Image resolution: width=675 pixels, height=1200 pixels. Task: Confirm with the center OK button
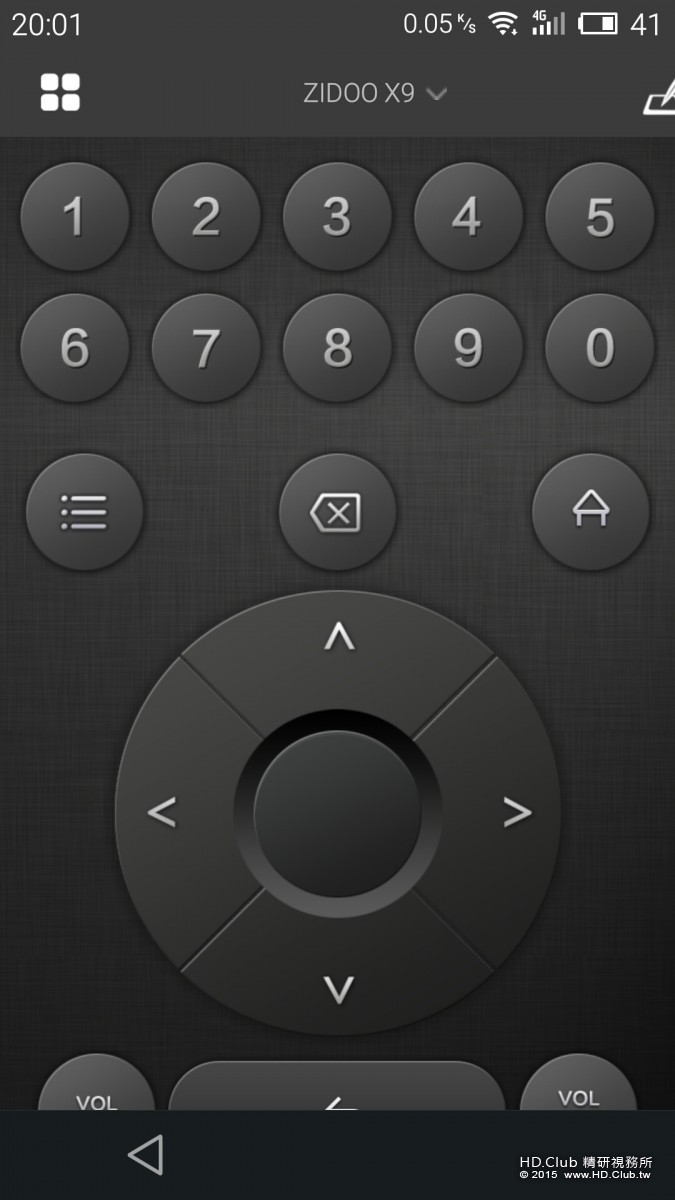(x=338, y=813)
